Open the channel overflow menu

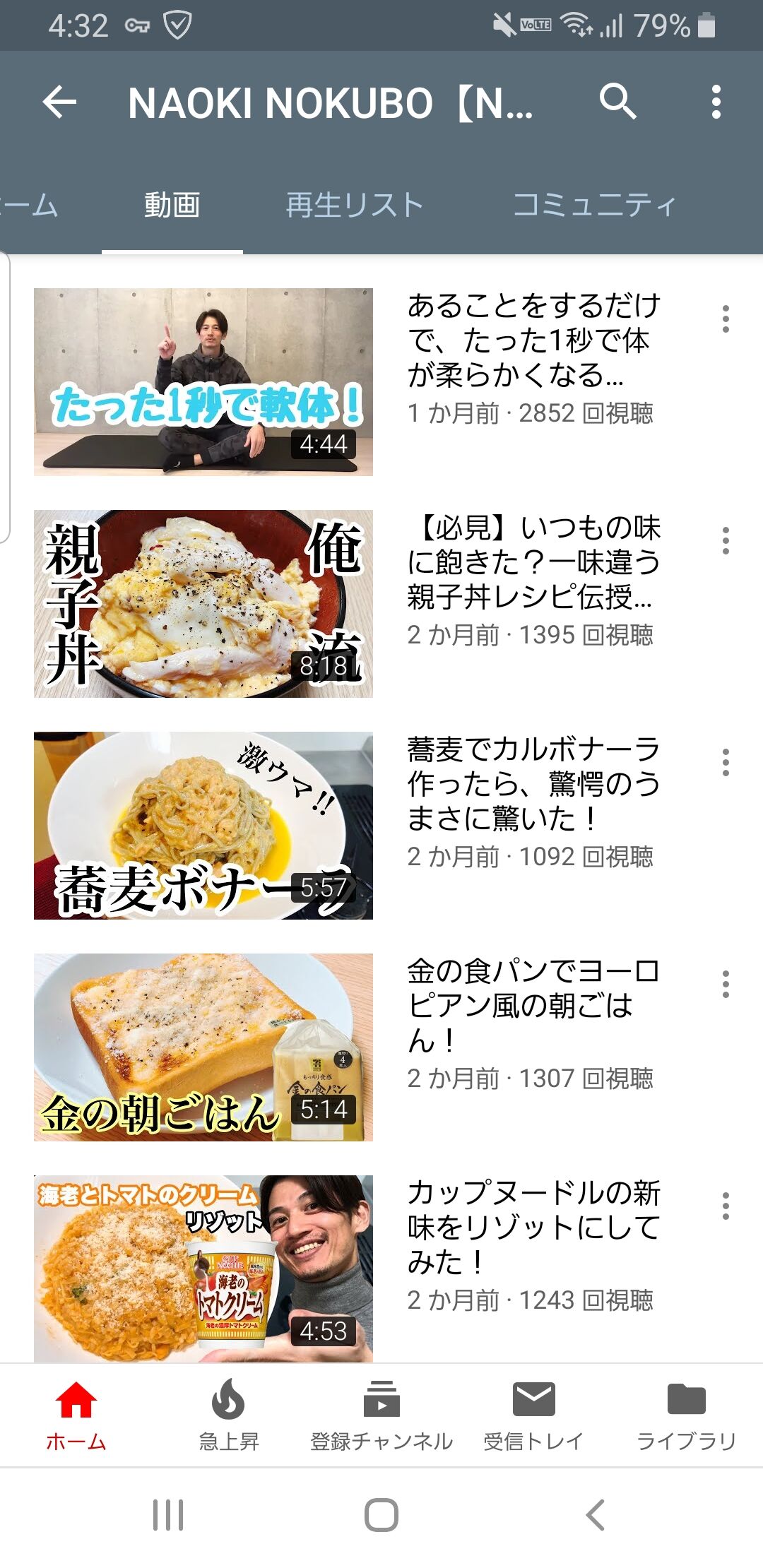[716, 102]
